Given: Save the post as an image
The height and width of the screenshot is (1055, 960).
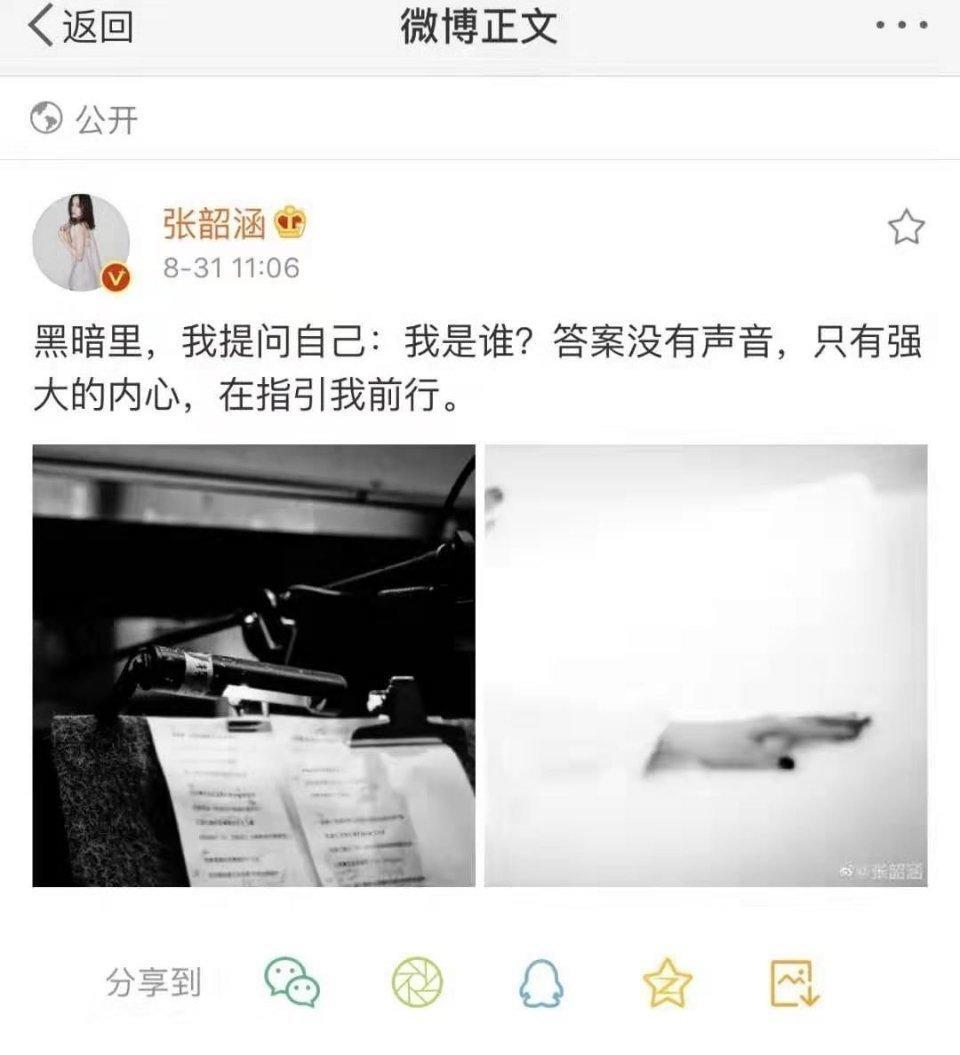Looking at the screenshot, I should pyautogui.click(x=795, y=983).
